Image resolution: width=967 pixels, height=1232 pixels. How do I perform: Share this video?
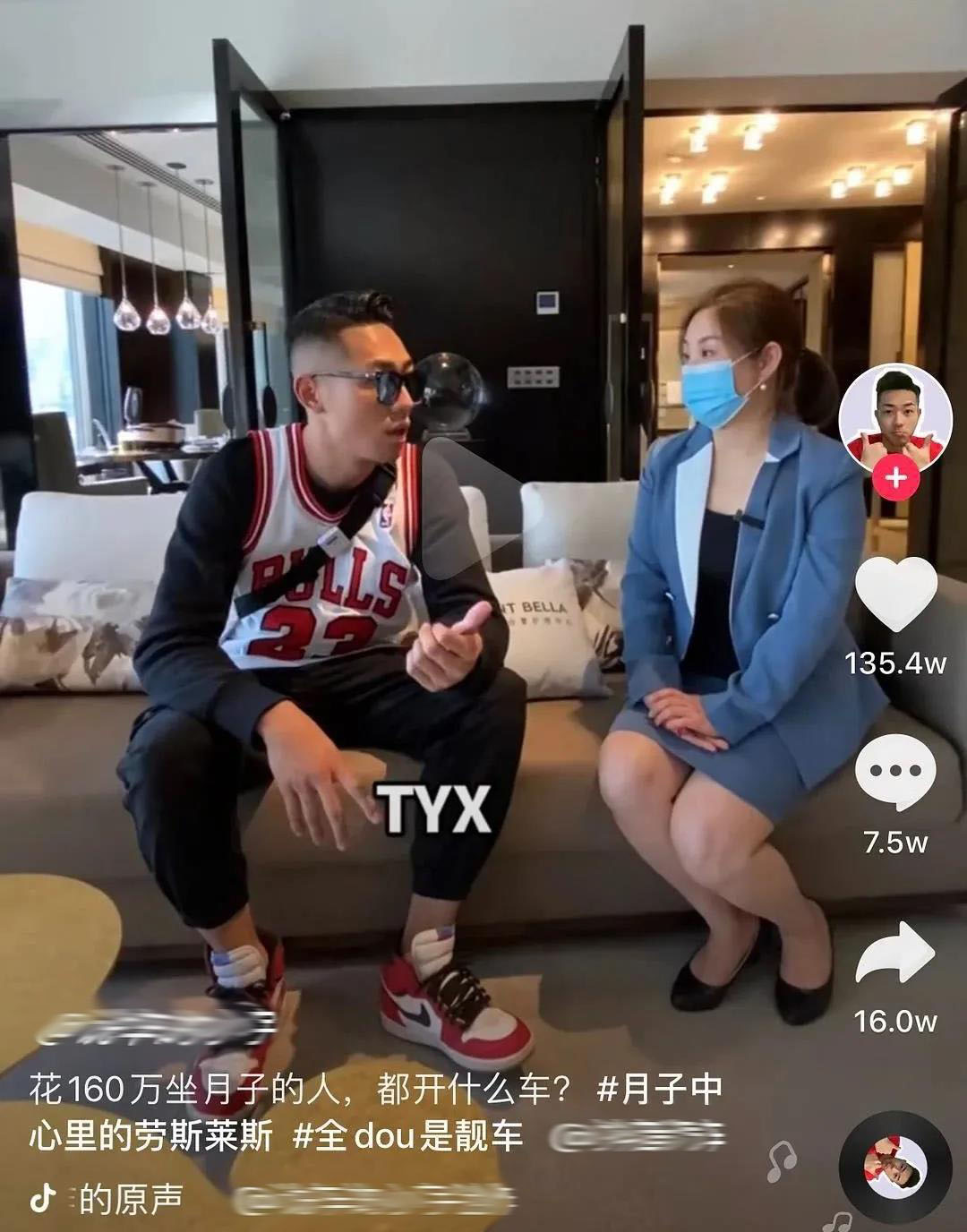tap(895, 954)
